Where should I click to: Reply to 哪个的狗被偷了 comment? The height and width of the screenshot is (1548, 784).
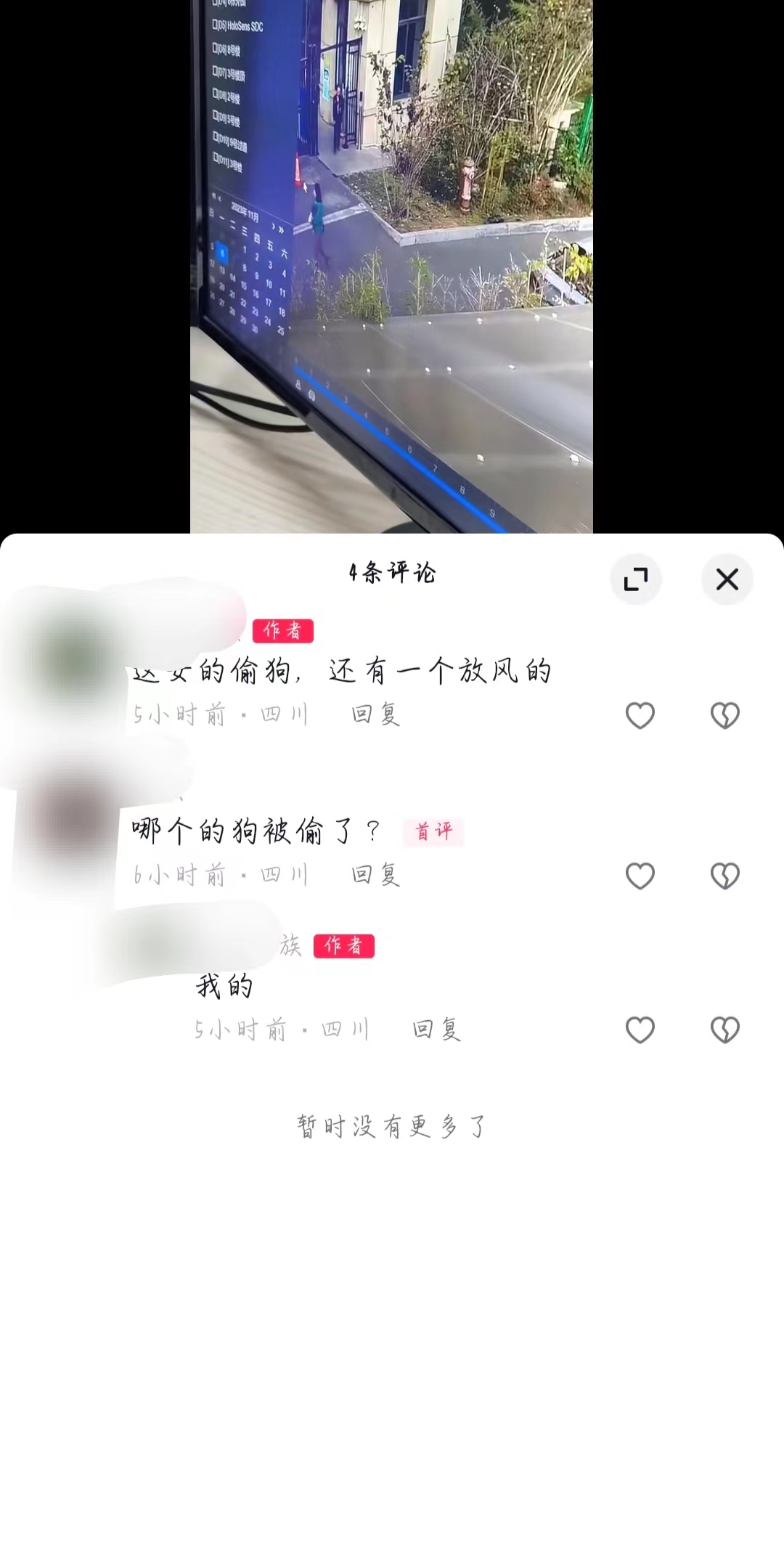click(x=375, y=875)
